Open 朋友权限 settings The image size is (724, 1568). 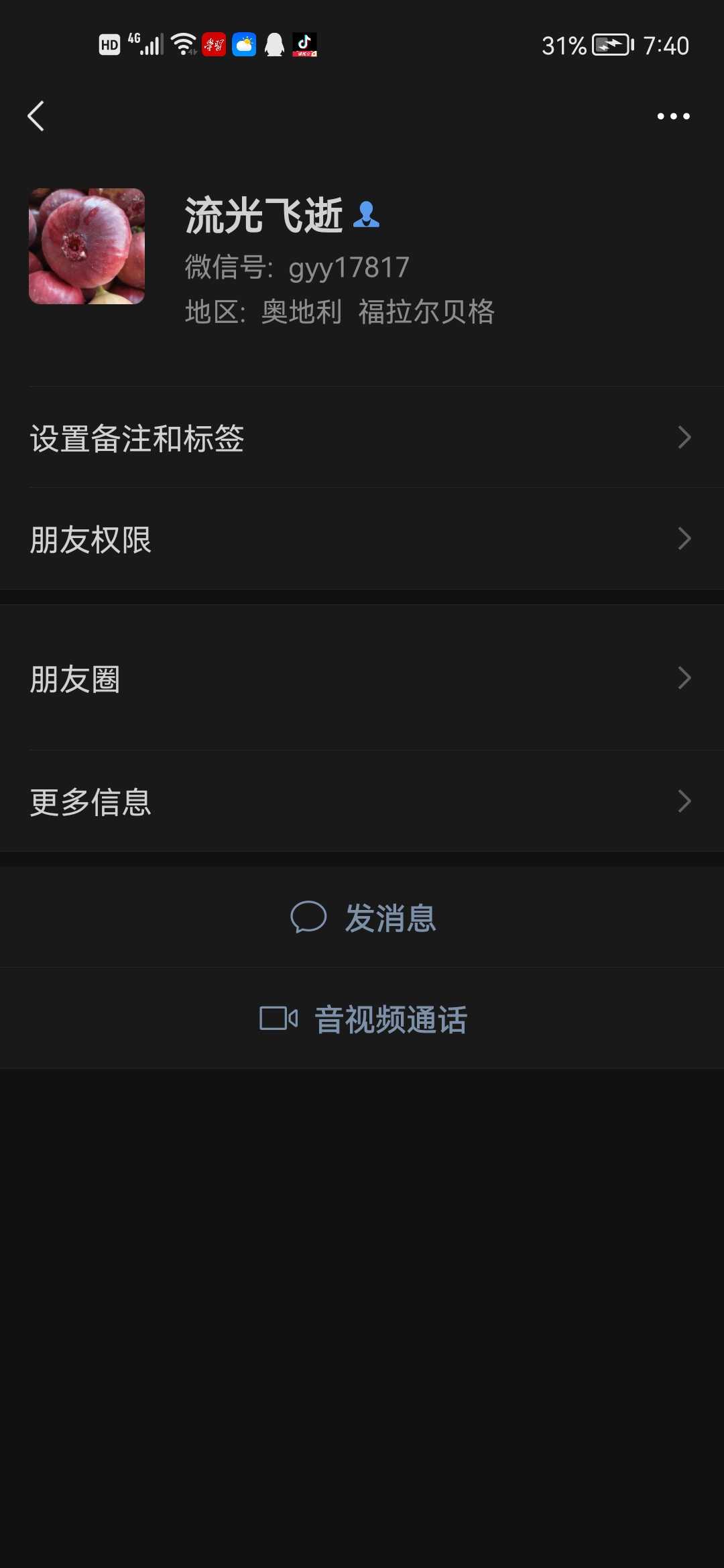362,539
